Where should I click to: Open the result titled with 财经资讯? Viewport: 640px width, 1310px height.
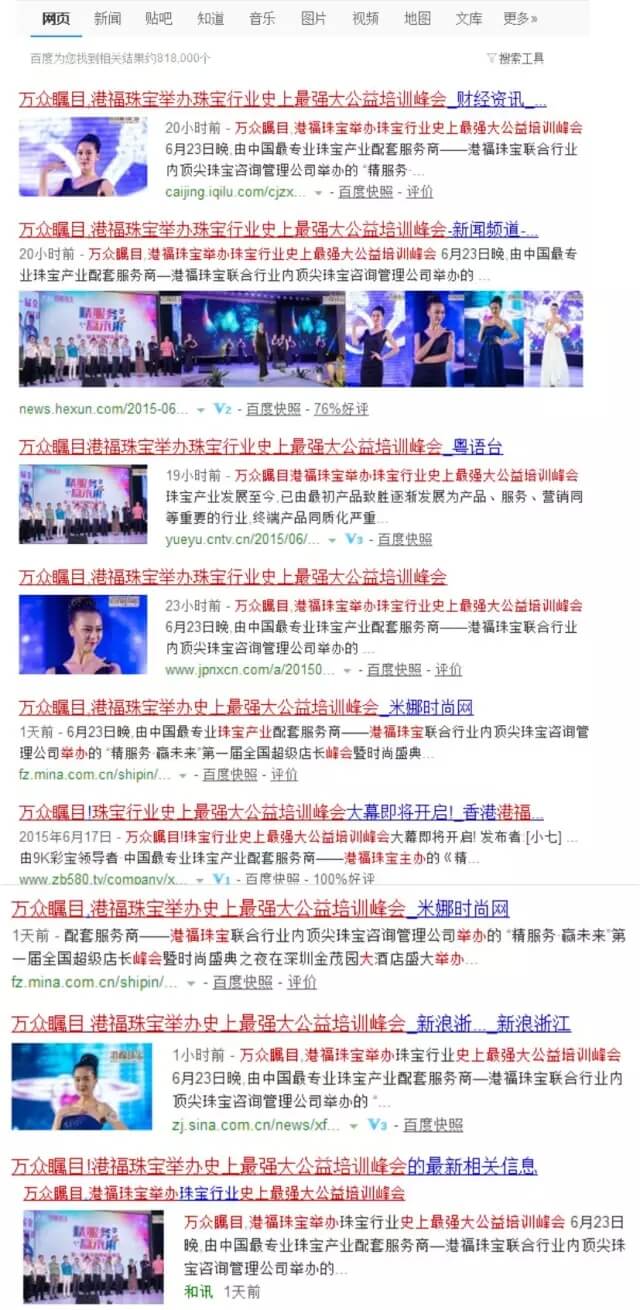coord(282,100)
